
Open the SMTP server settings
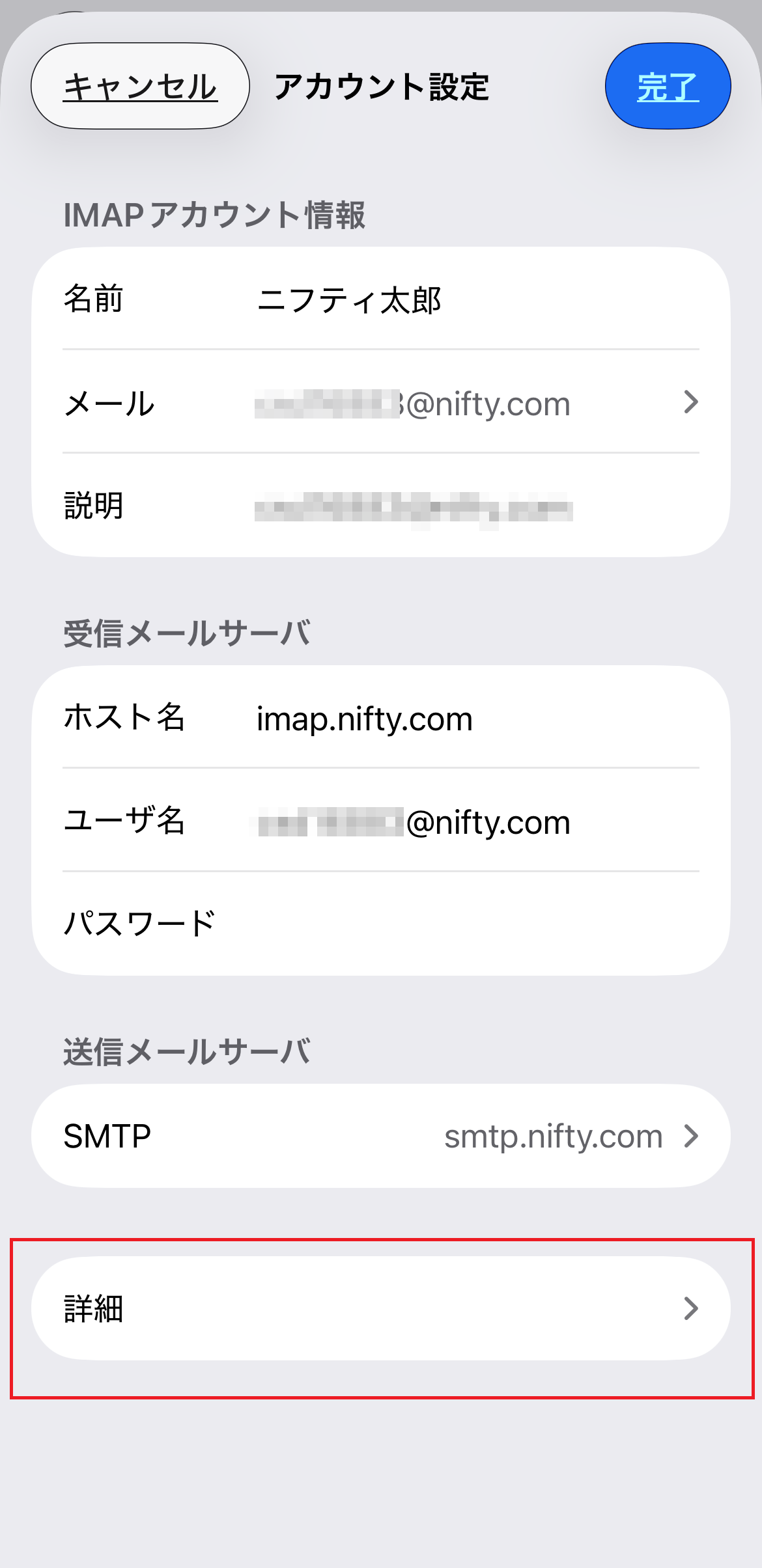pos(381,1136)
